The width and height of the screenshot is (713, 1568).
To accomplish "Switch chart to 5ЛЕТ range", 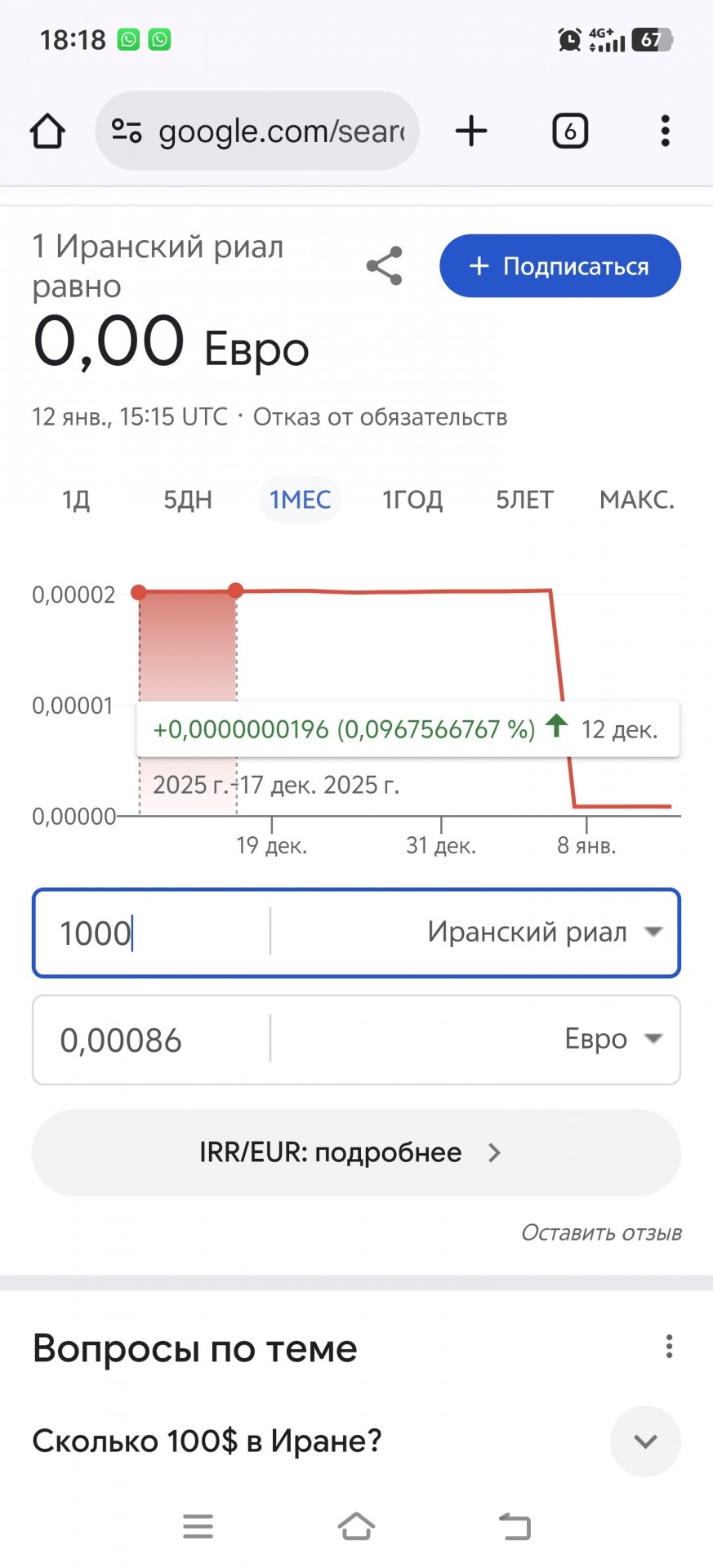I will (524, 500).
